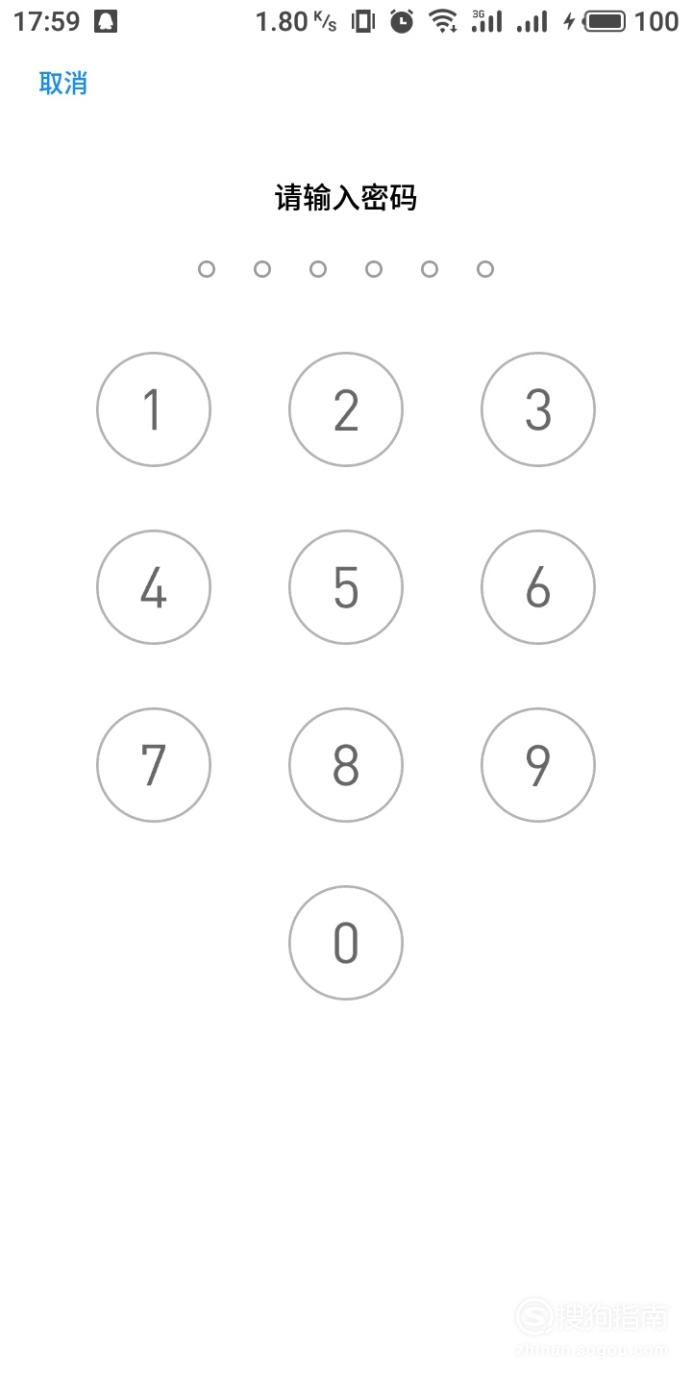Tap the number 6 key

tap(538, 587)
